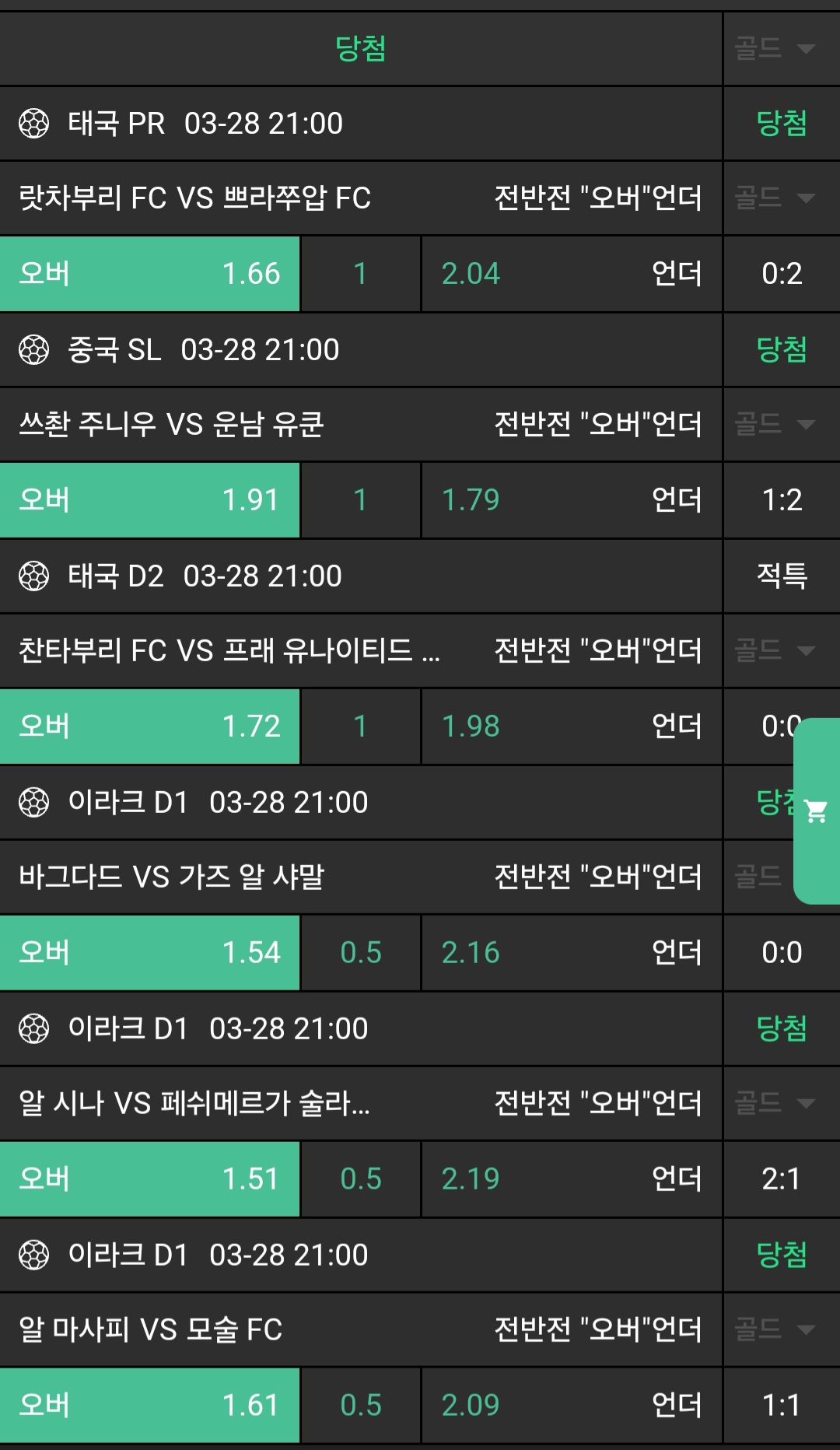This screenshot has height=1450, width=840.
Task: Open 골드 dropdown for 랏차부리 FC match
Action: [775, 198]
